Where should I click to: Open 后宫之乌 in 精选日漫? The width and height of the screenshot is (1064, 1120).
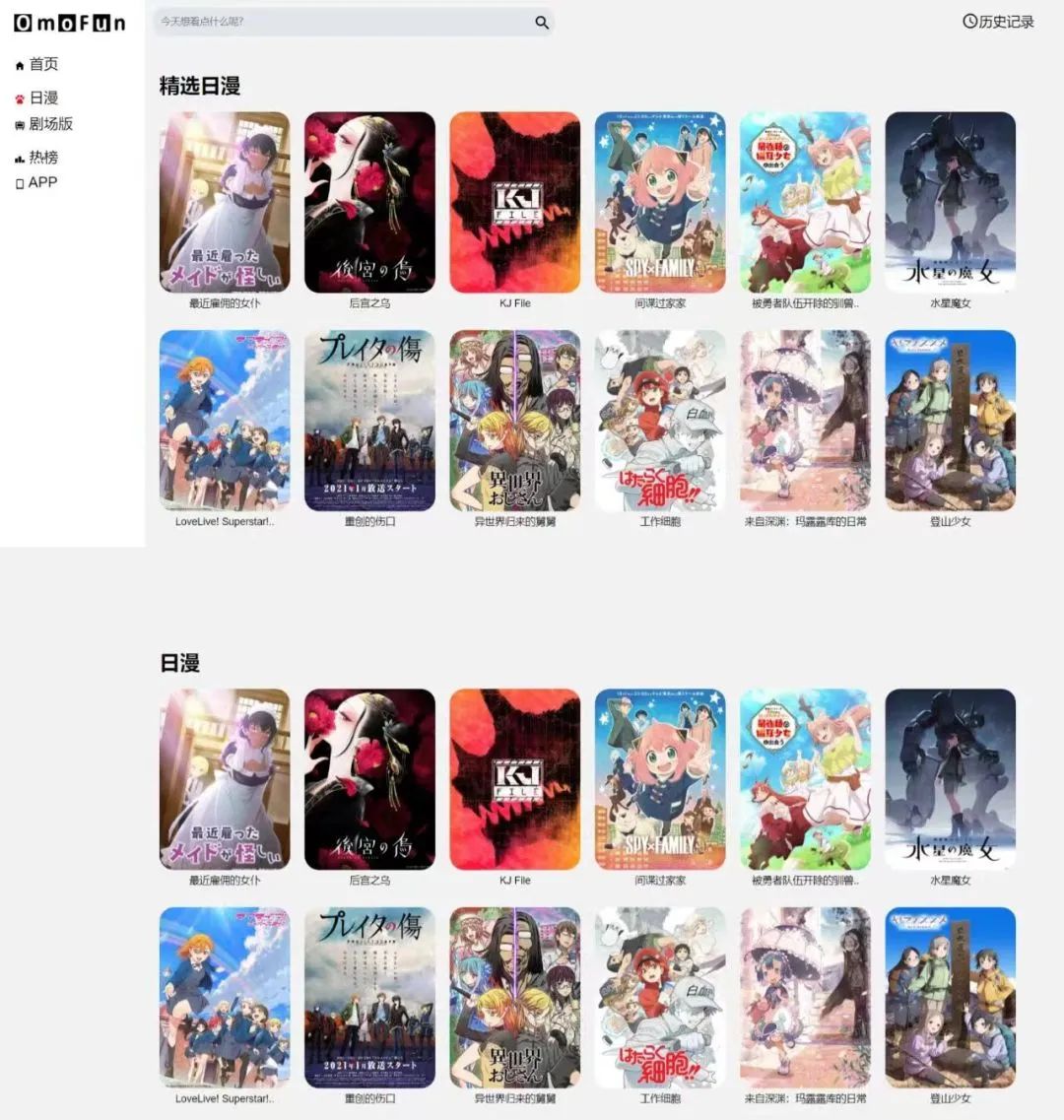[x=369, y=202]
